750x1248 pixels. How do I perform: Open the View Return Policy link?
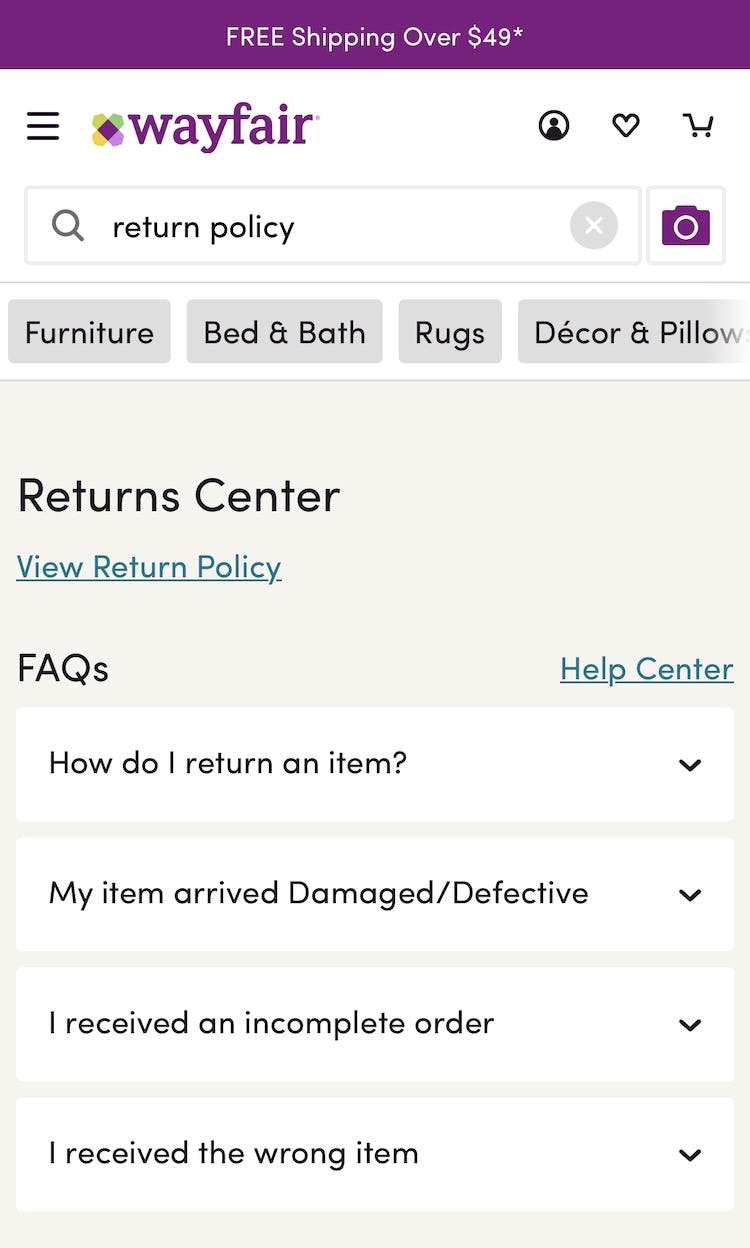[149, 567]
